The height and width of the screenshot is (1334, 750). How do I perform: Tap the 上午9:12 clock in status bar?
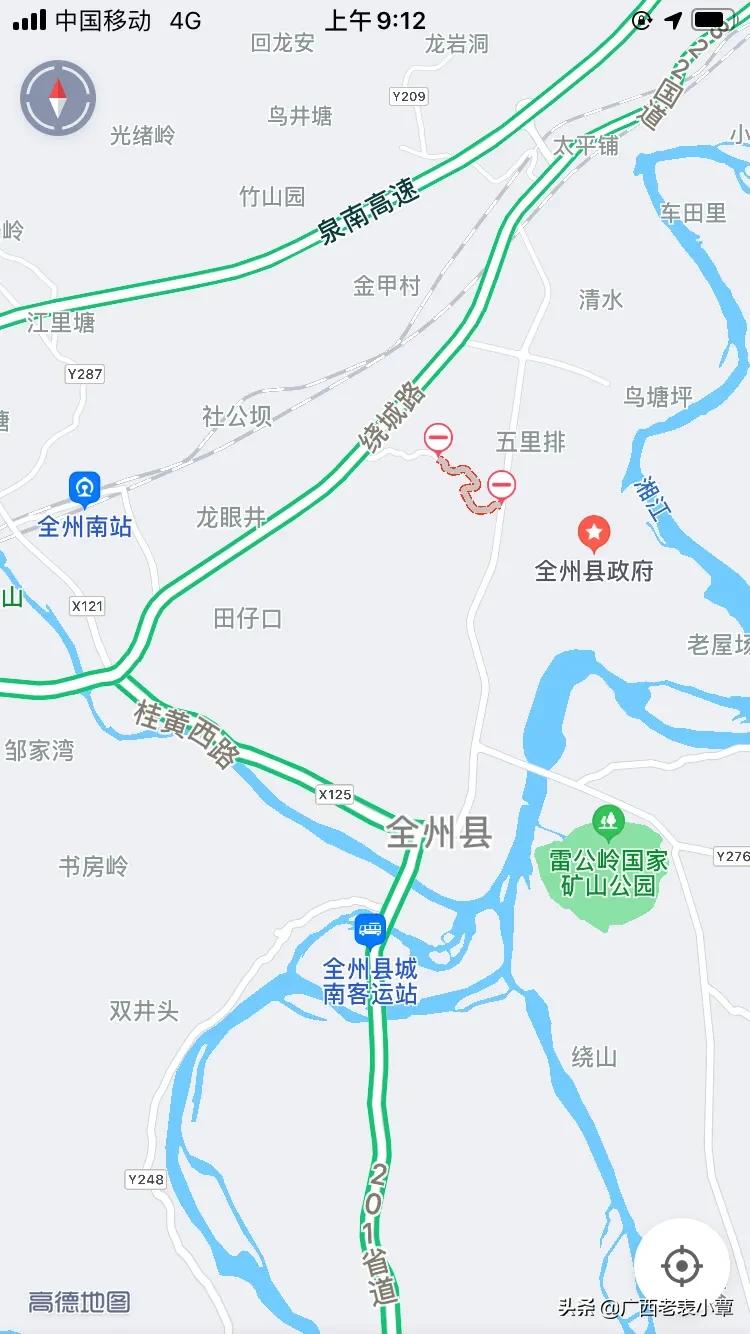[x=377, y=19]
